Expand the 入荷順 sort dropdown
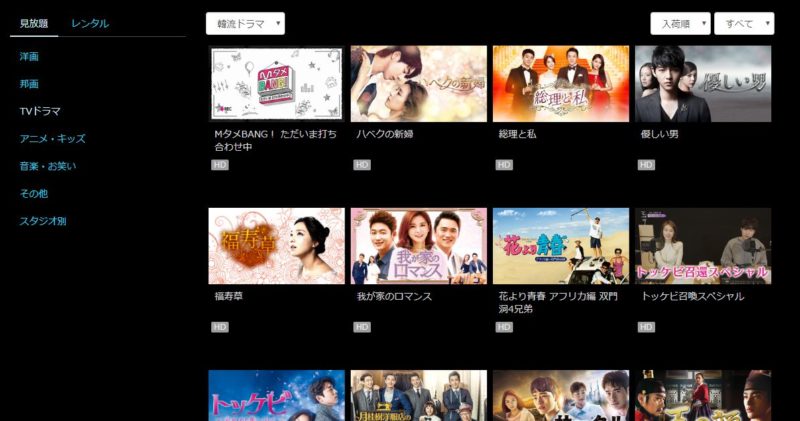Screen dimensions: 800x421 point(680,23)
